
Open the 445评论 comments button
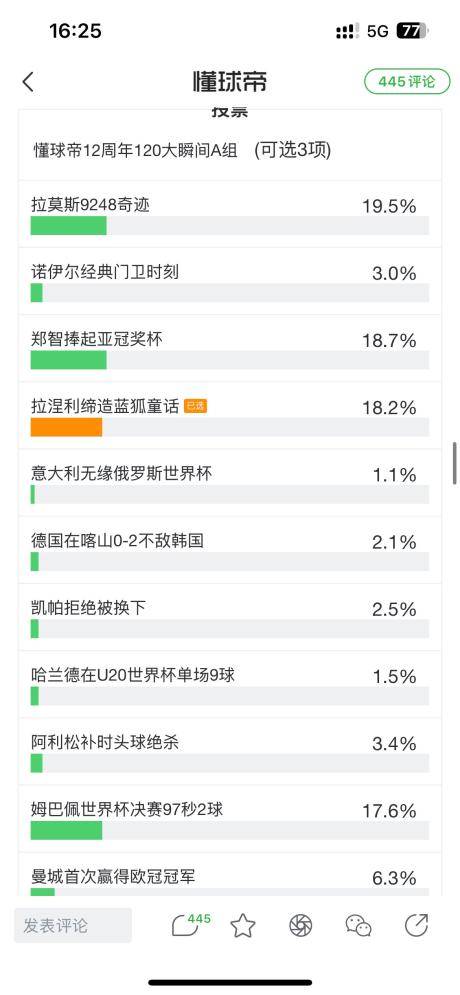pos(407,82)
